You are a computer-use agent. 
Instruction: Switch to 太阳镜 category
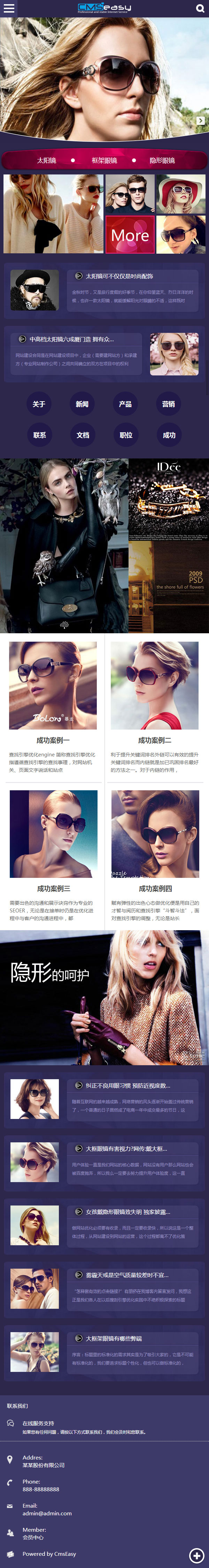[x=46, y=161]
